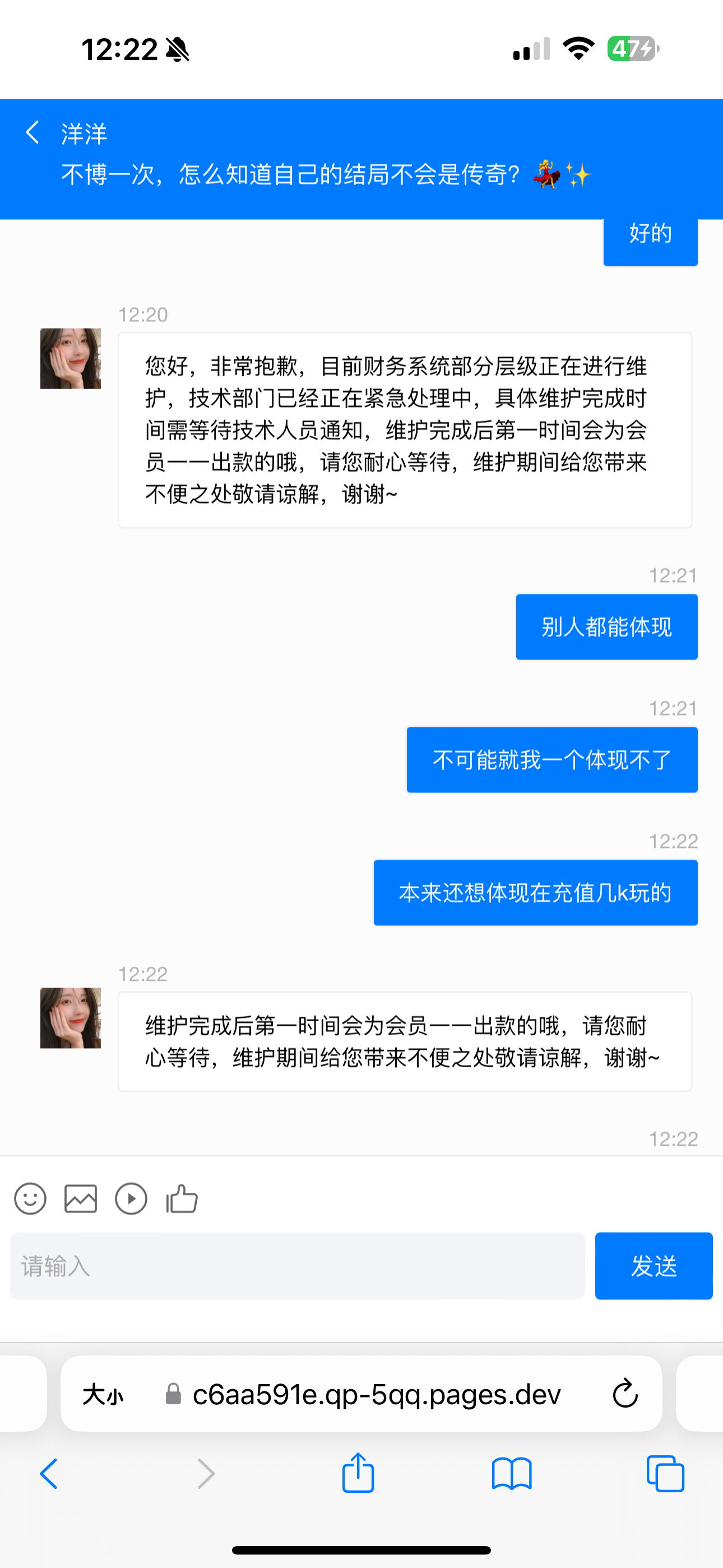Focus the 请输入 message field
Screen dimensions: 723x1568
(297, 1266)
